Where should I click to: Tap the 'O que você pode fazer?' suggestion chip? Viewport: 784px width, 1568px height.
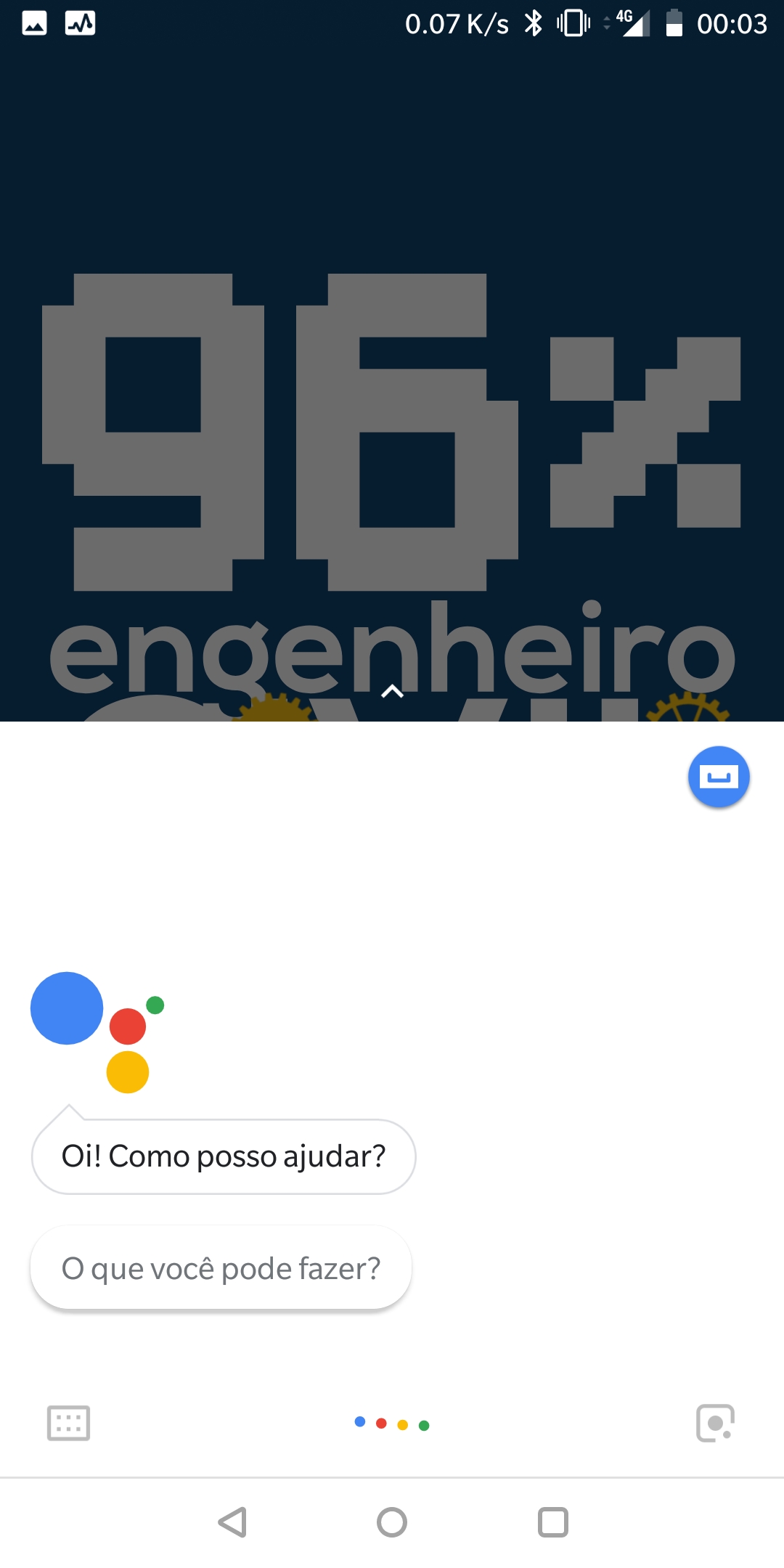(x=221, y=1268)
